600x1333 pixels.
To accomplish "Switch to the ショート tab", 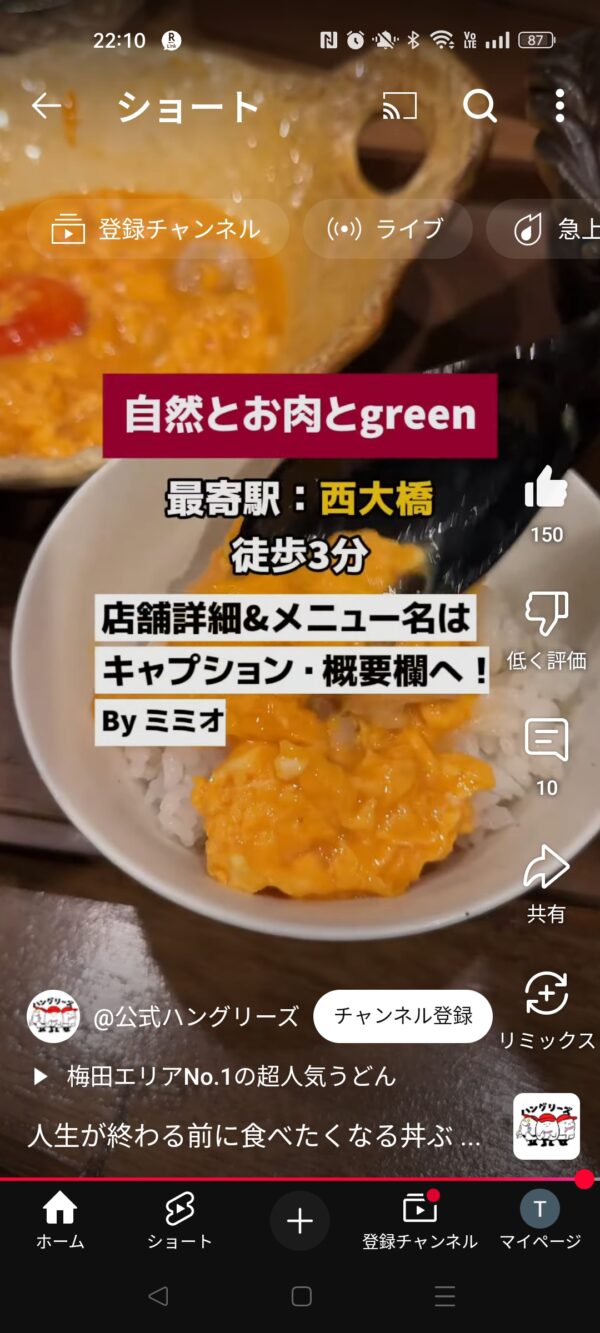I will coord(180,1221).
